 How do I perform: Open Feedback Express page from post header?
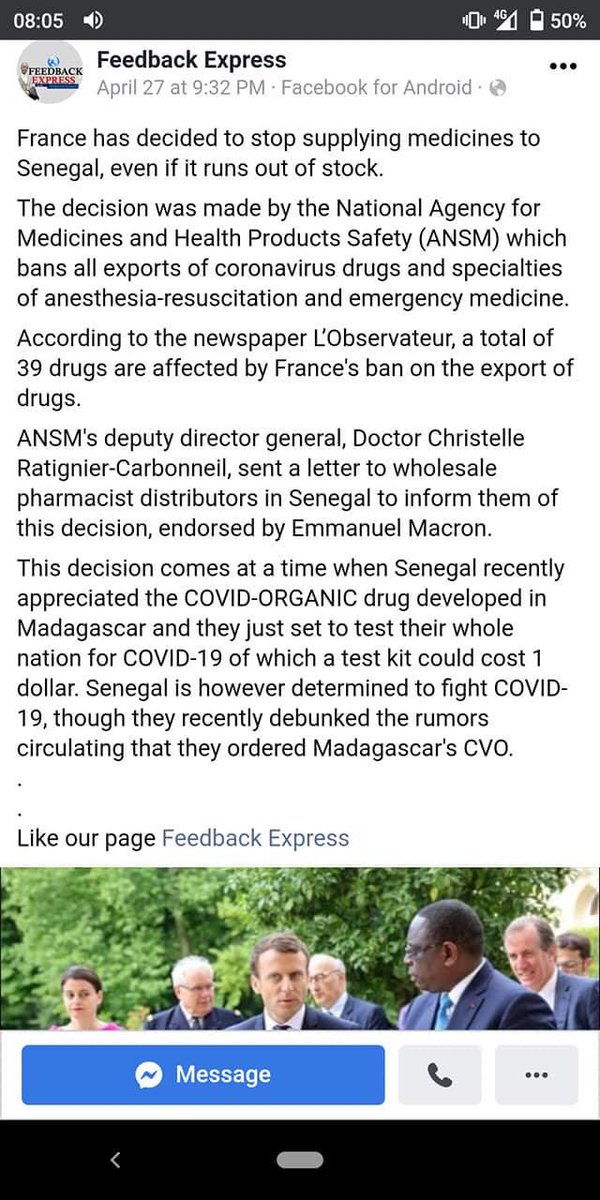191,60
